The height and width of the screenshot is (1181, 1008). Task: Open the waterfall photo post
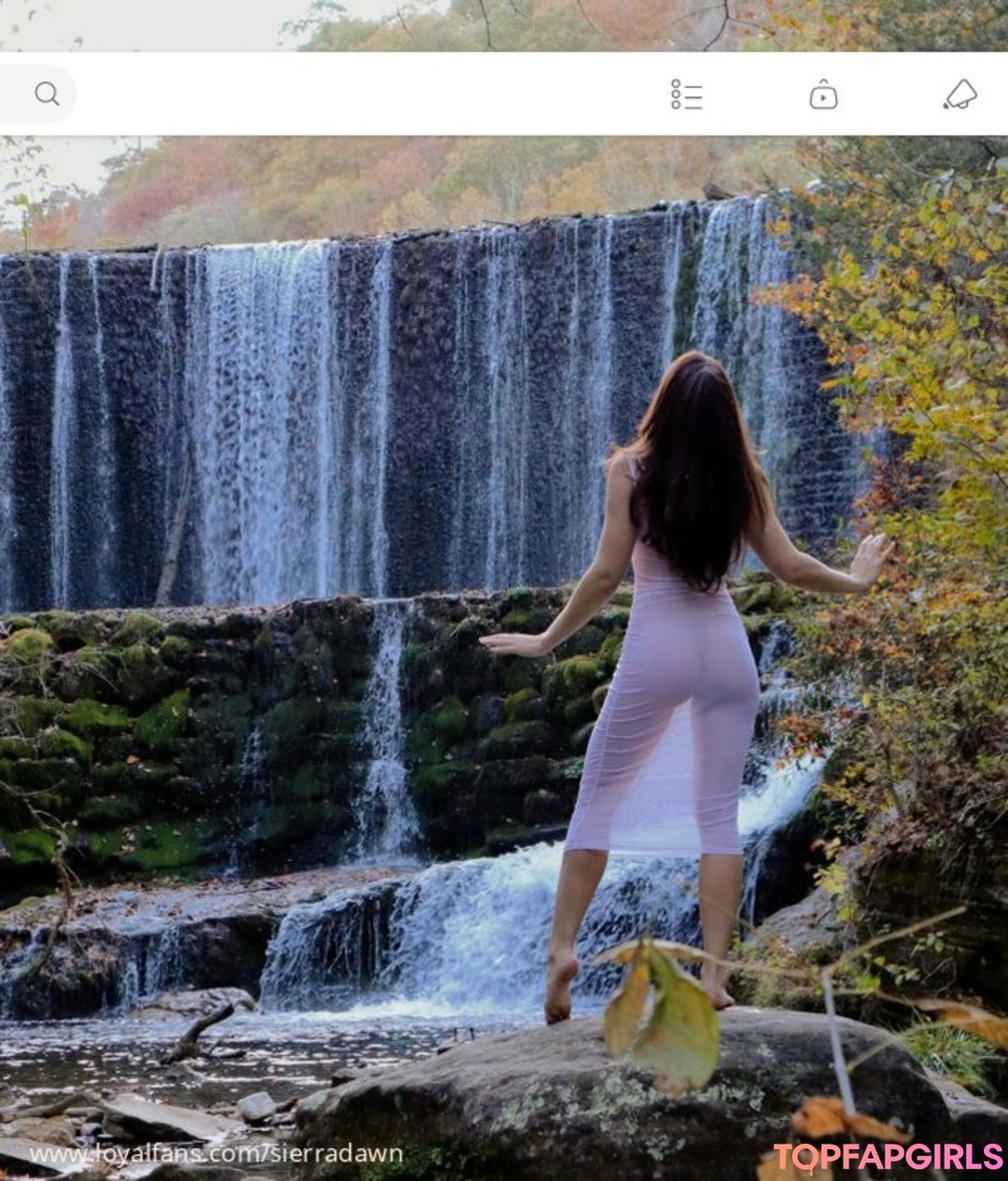[x=504, y=654]
